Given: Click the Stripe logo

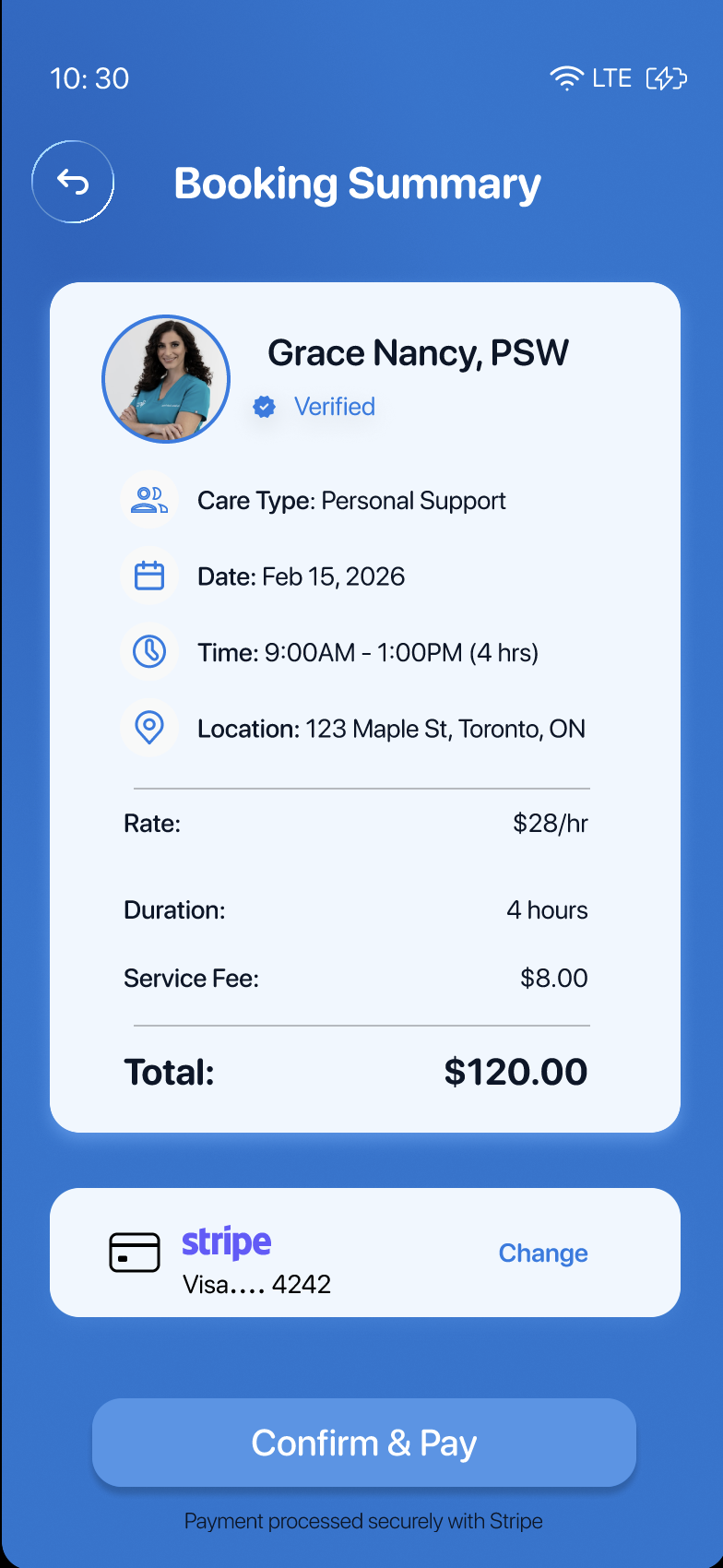Looking at the screenshot, I should point(226,1242).
